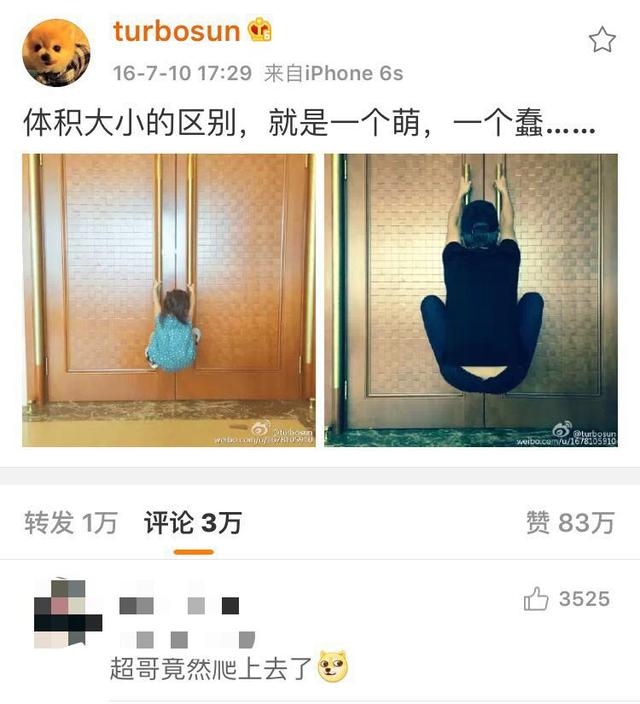Open turbosun's profile picture
640x704 pixels.
click(x=56, y=51)
